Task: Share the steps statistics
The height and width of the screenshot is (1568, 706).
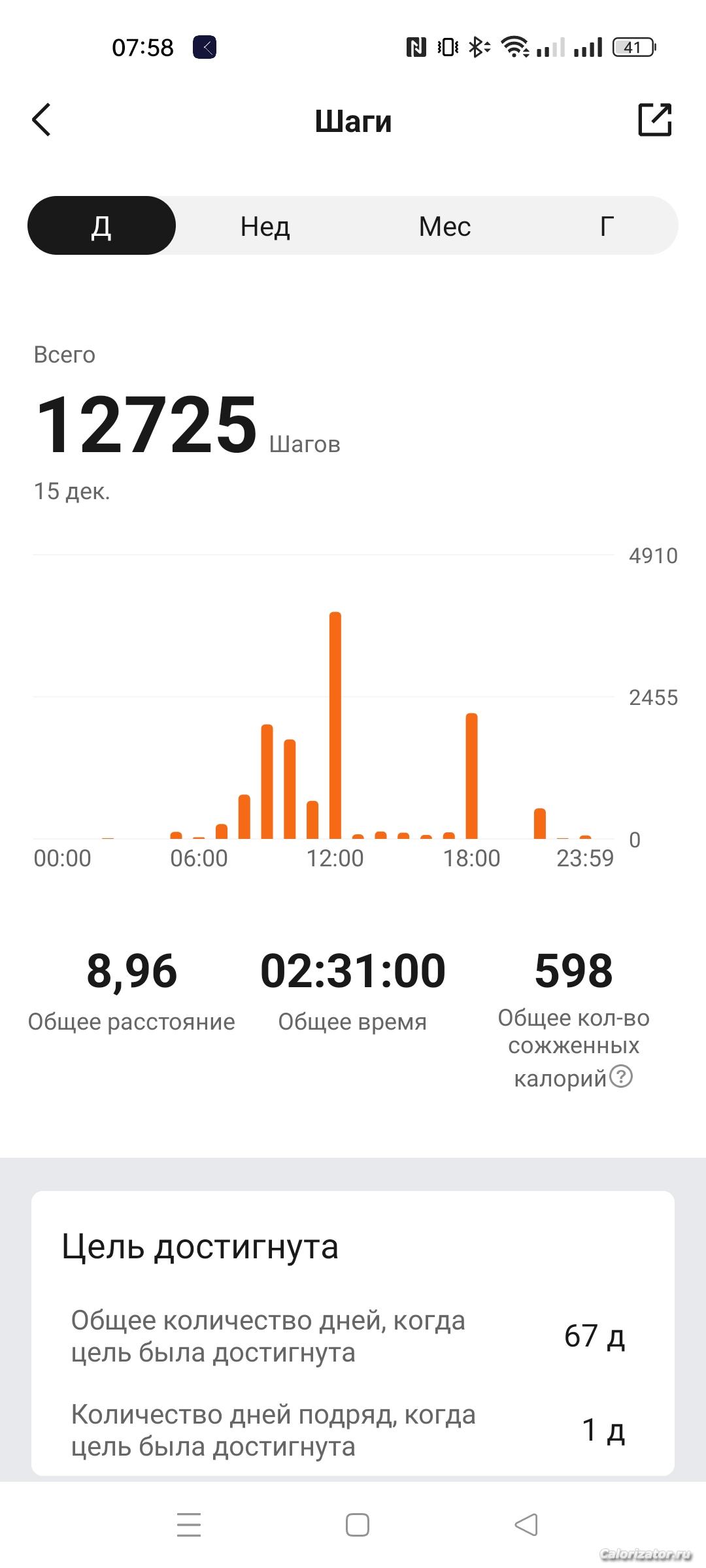Action: (654, 120)
